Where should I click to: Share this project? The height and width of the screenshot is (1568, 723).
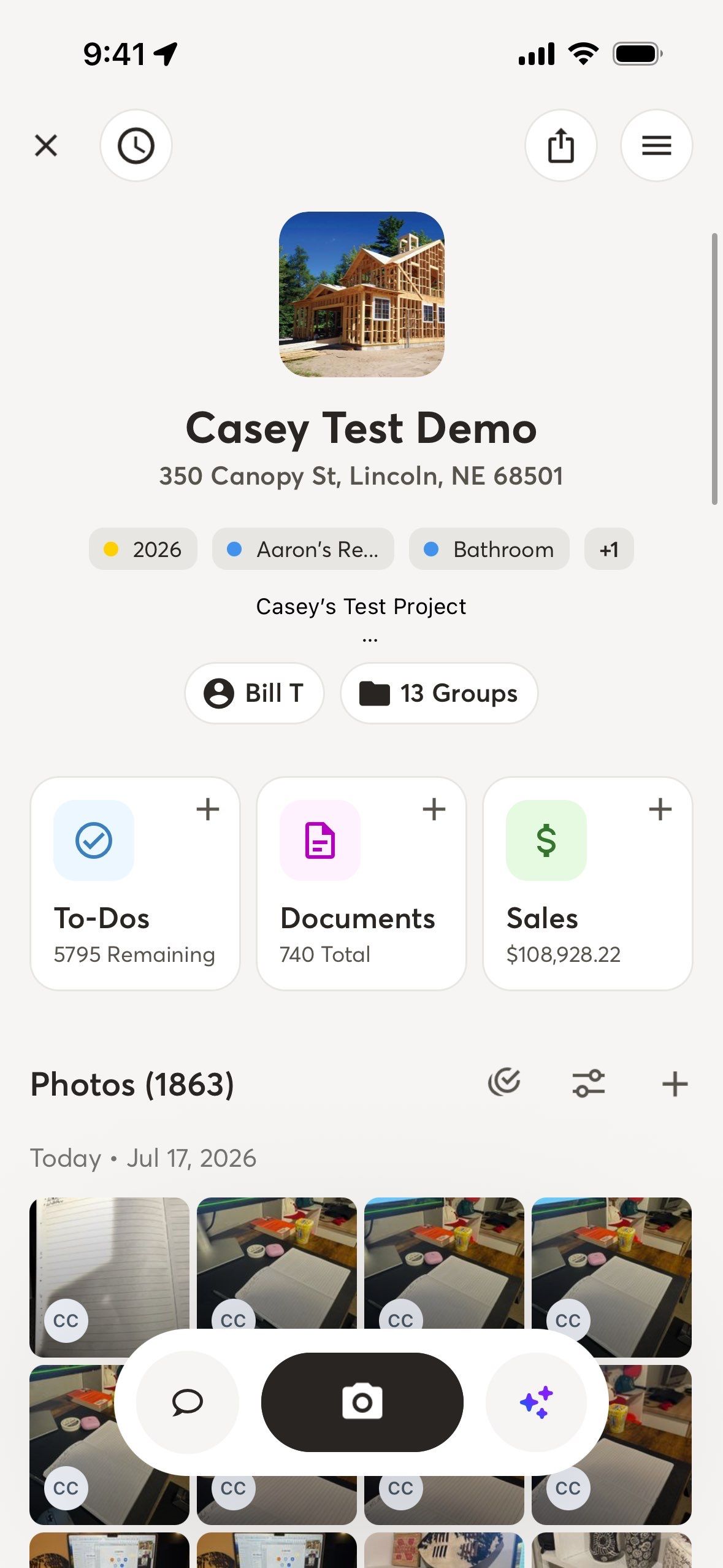point(561,146)
